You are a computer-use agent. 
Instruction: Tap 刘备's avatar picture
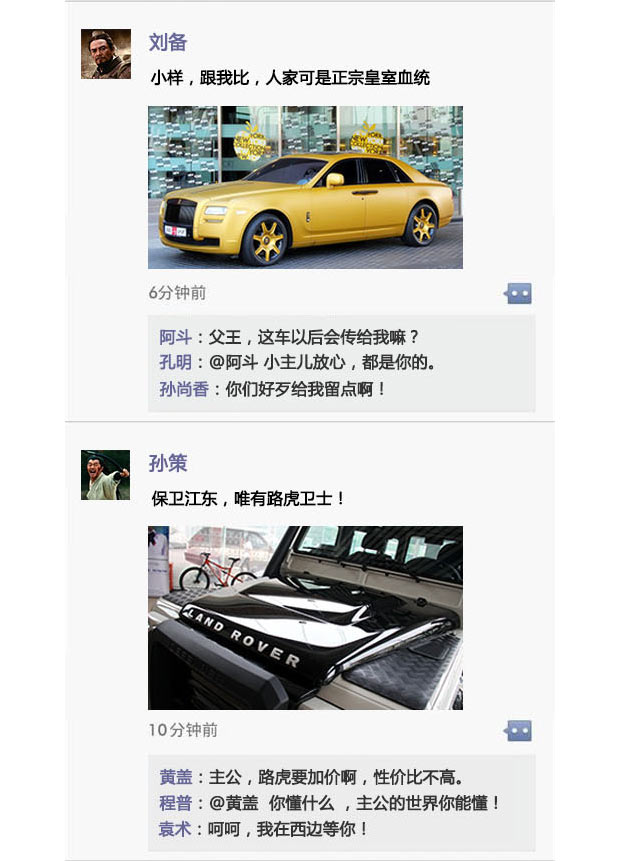point(106,54)
